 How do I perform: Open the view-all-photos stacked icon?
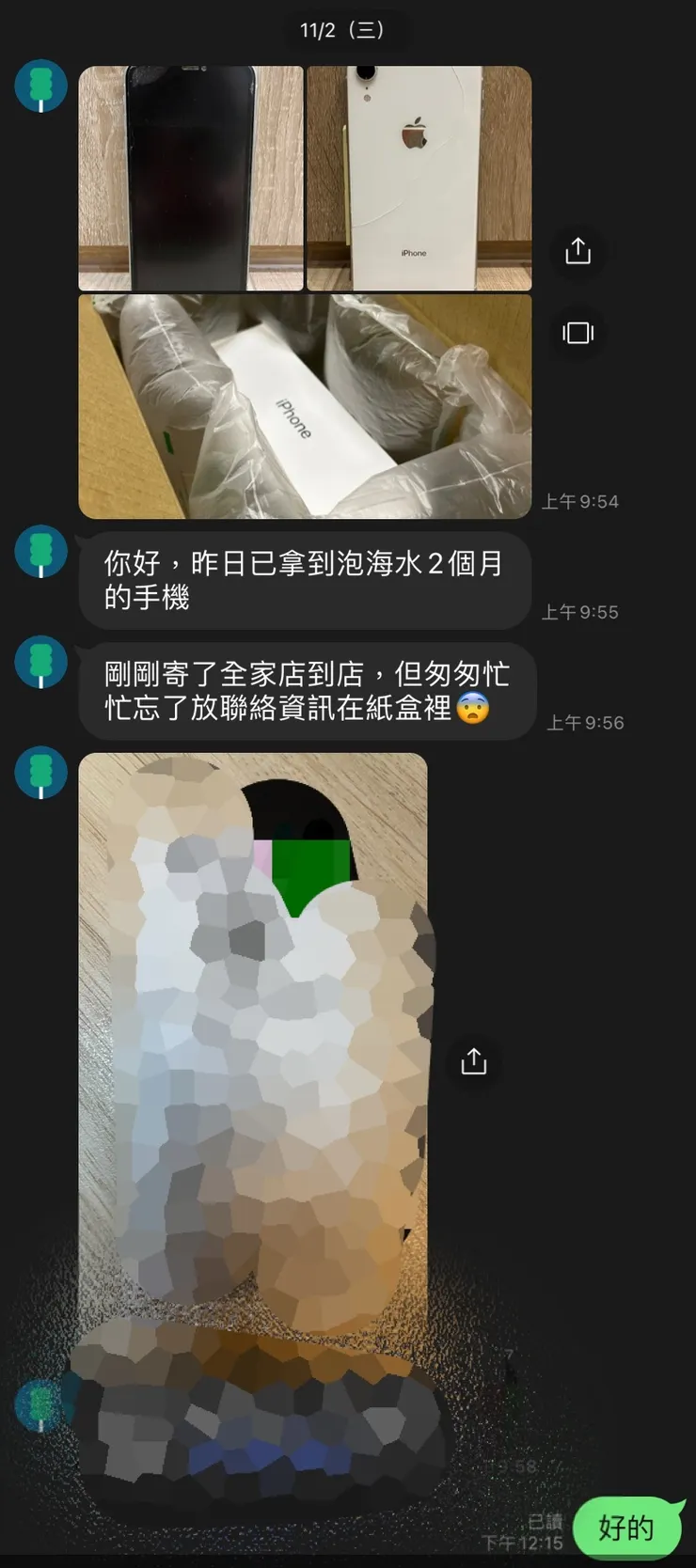coord(578,332)
